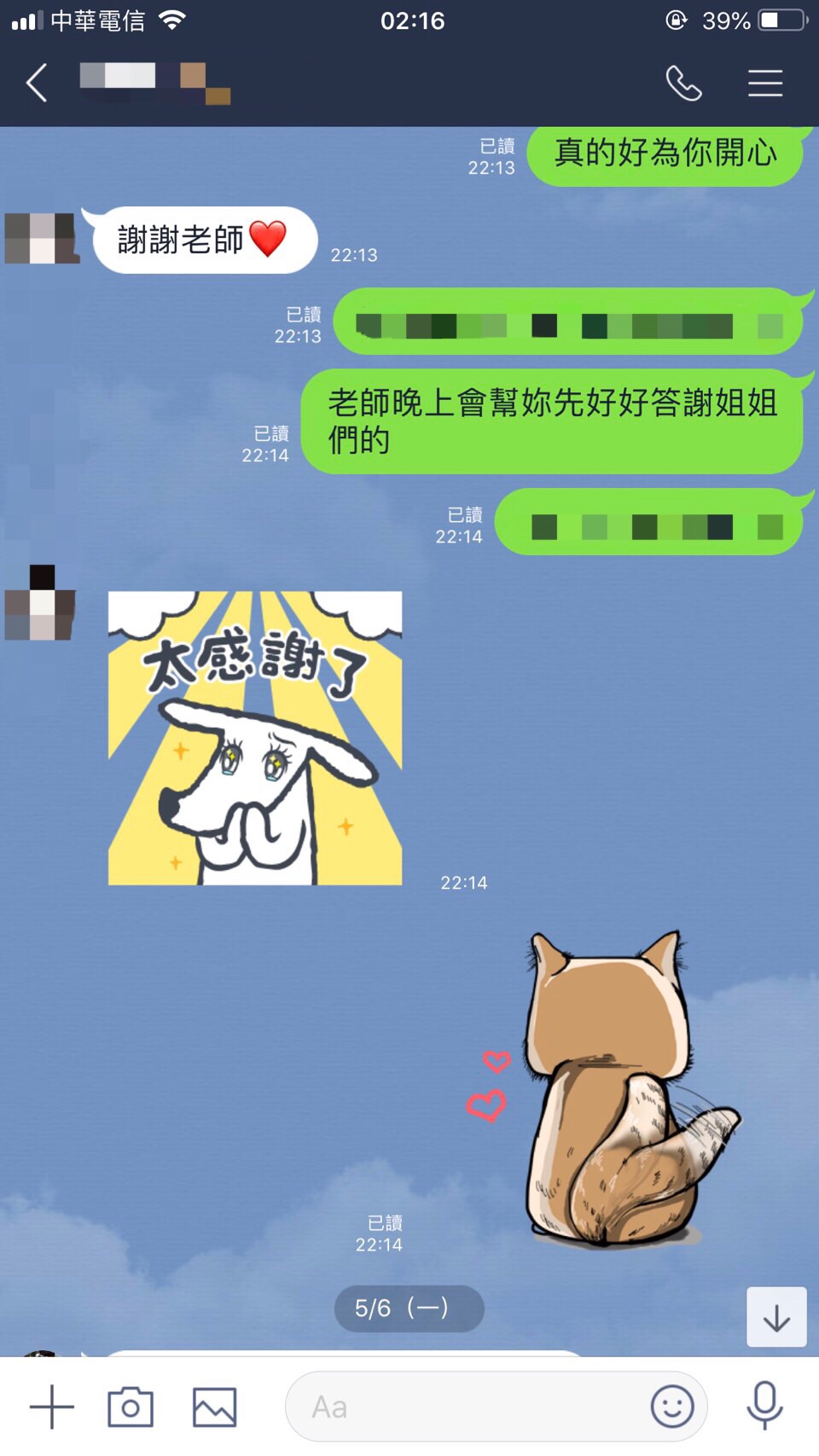Open the emoji and sticker picker
The height and width of the screenshot is (1456, 819).
pos(672,1407)
